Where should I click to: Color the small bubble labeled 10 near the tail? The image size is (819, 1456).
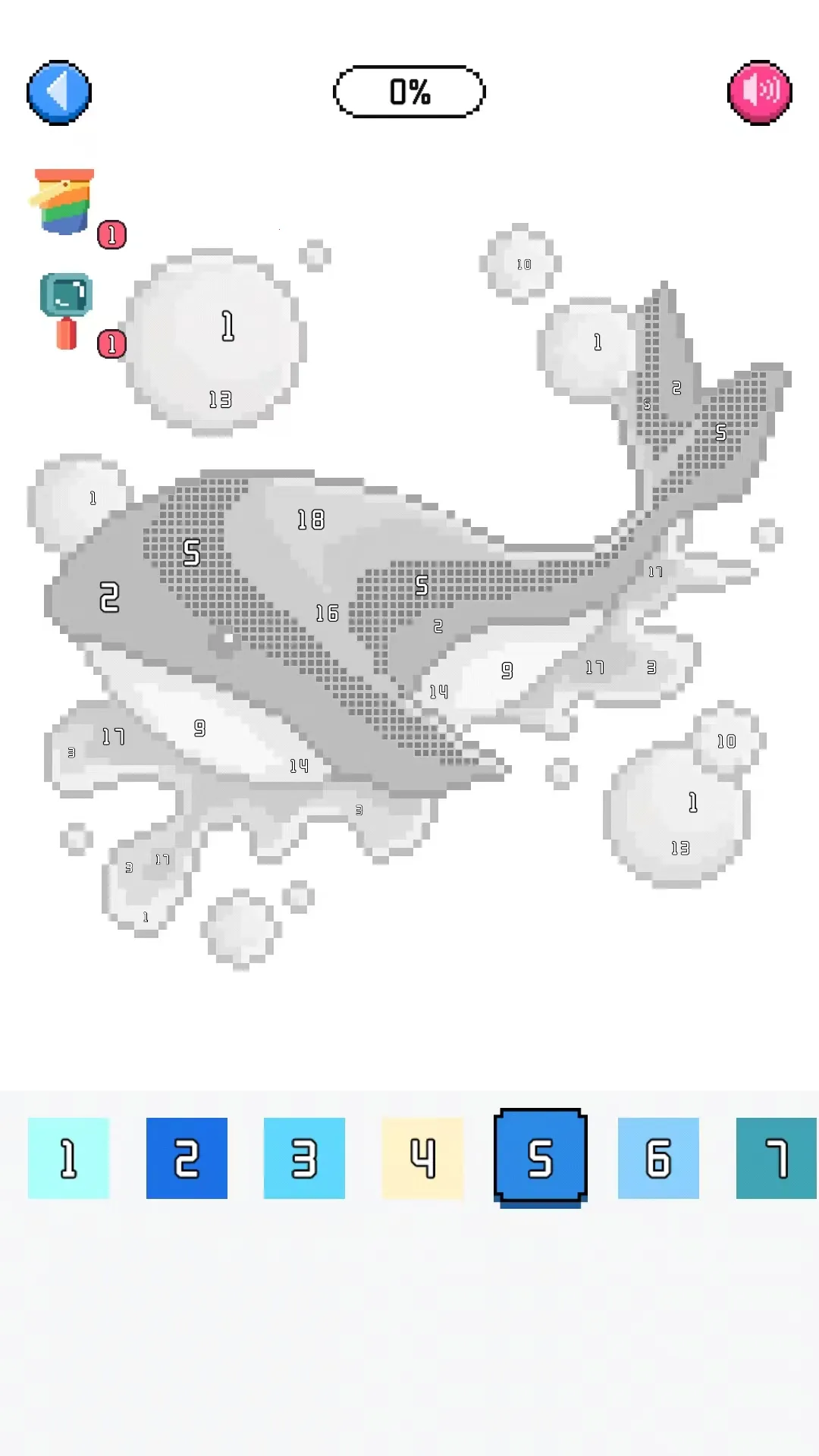(x=522, y=264)
